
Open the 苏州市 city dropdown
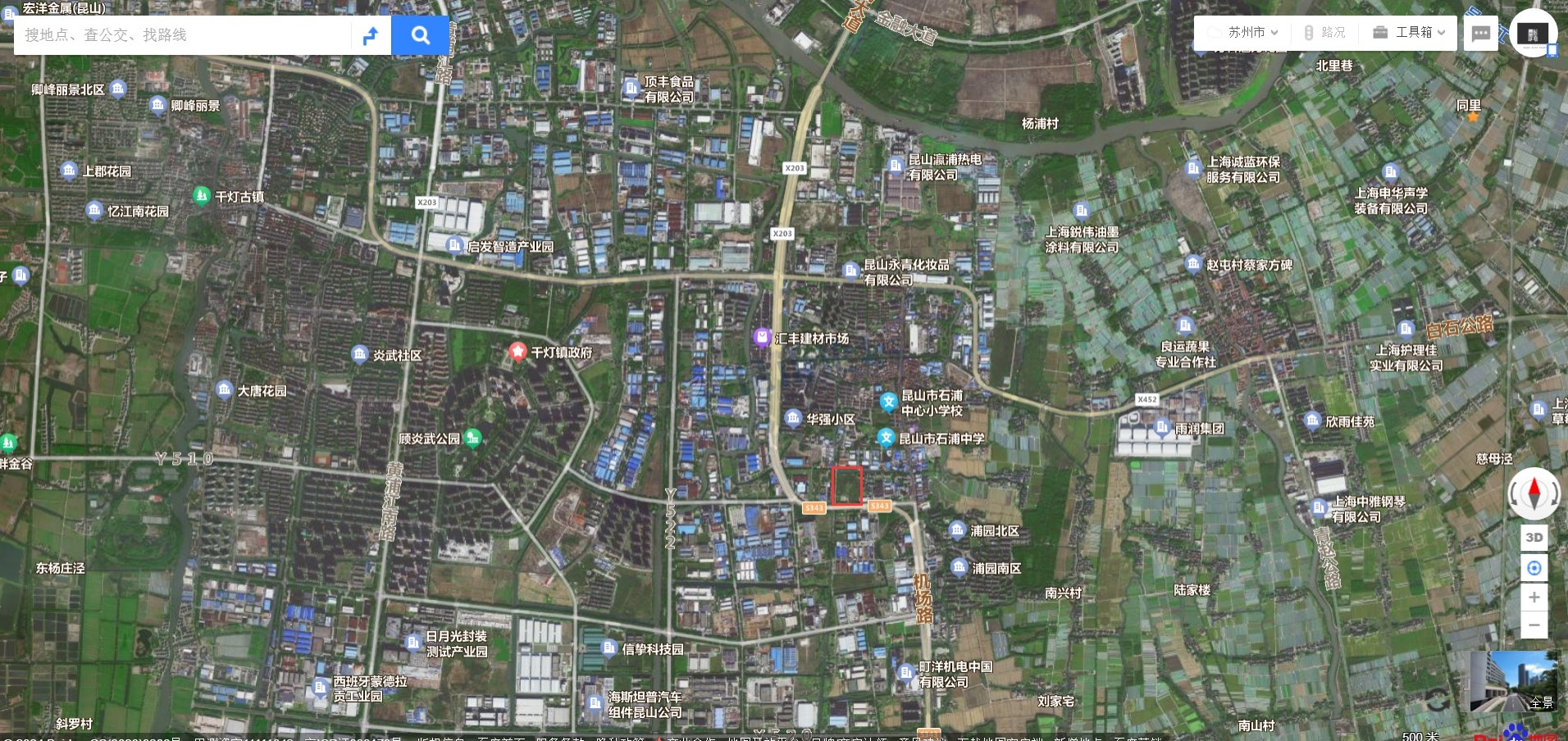(1244, 33)
